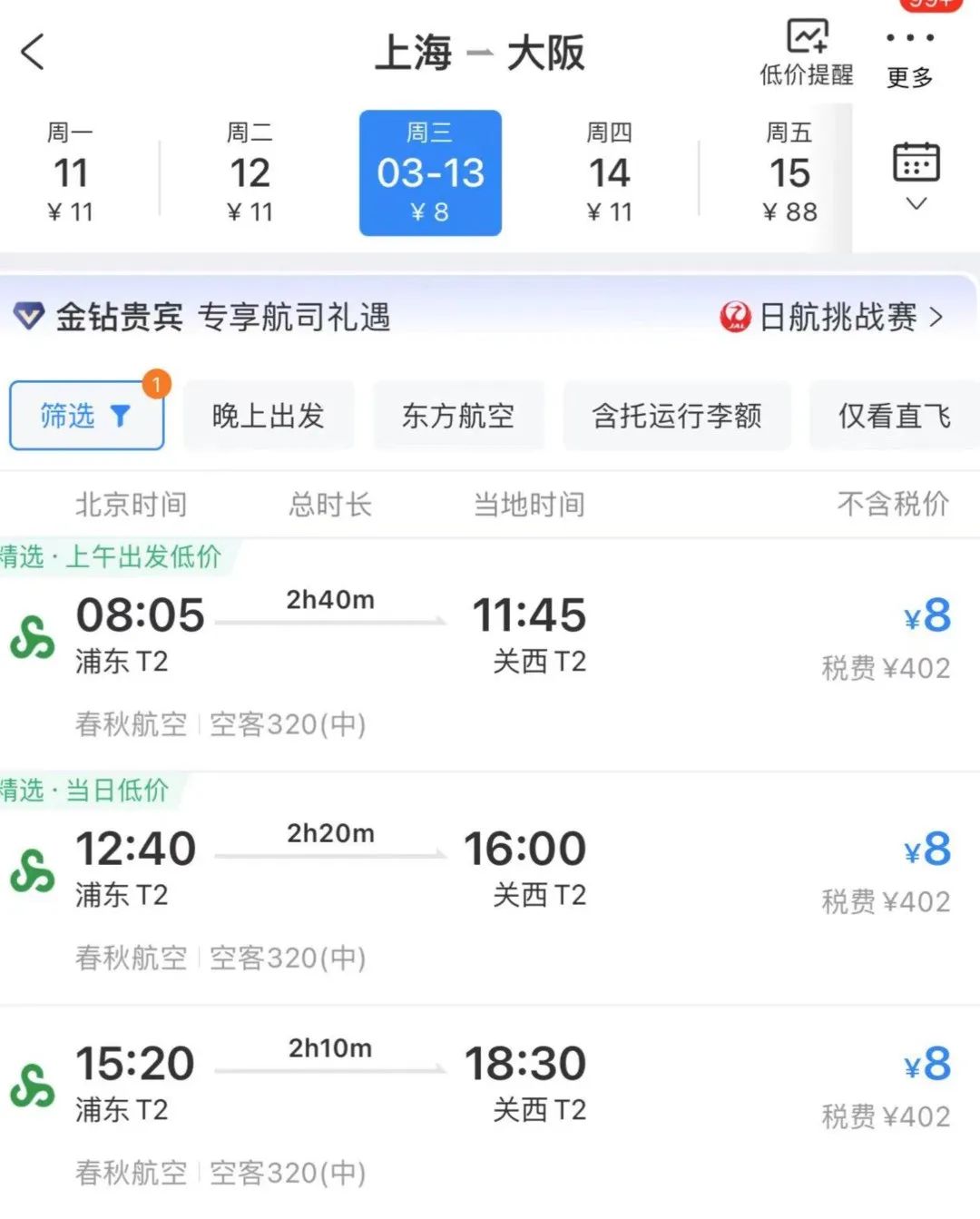980x1219 pixels.
Task: Open the 筛选 filter panel
Action: pyautogui.click(x=86, y=416)
